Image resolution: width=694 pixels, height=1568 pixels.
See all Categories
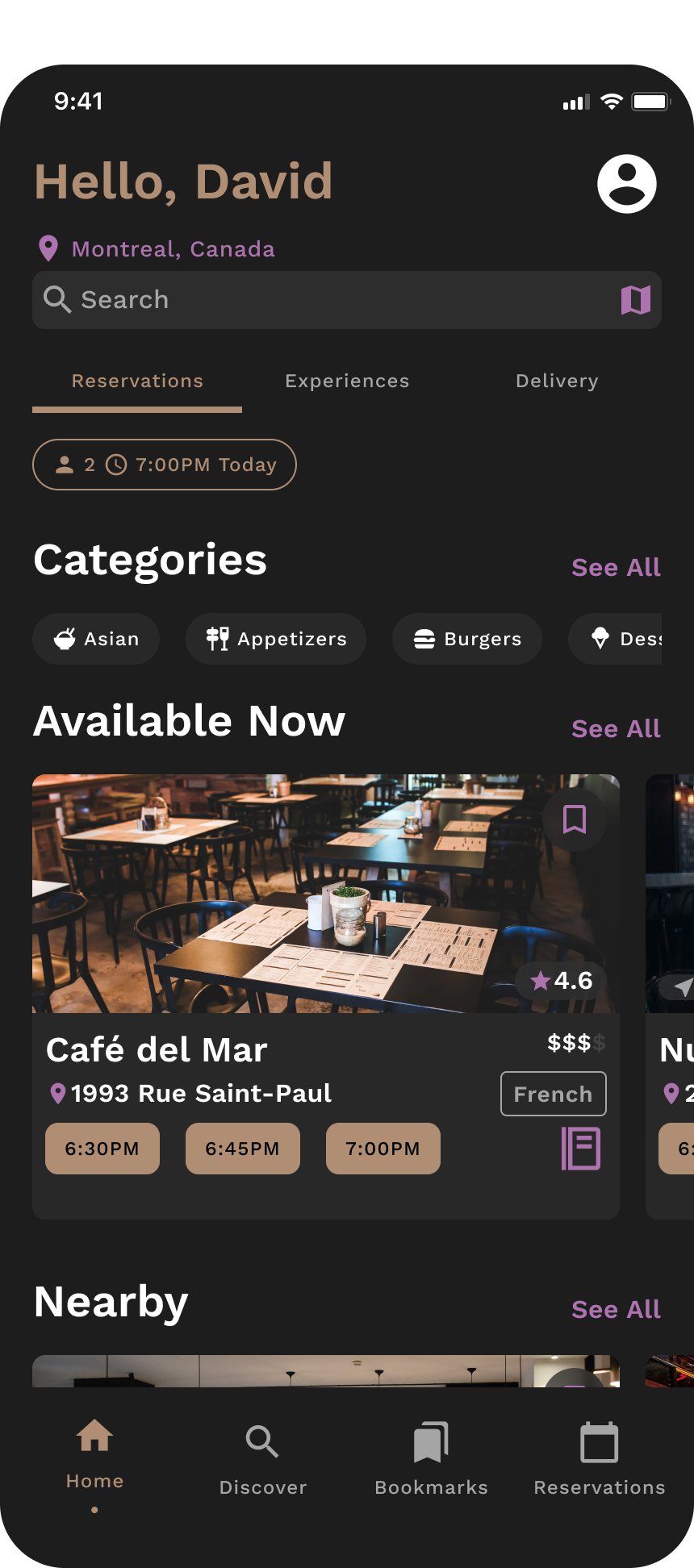616,567
